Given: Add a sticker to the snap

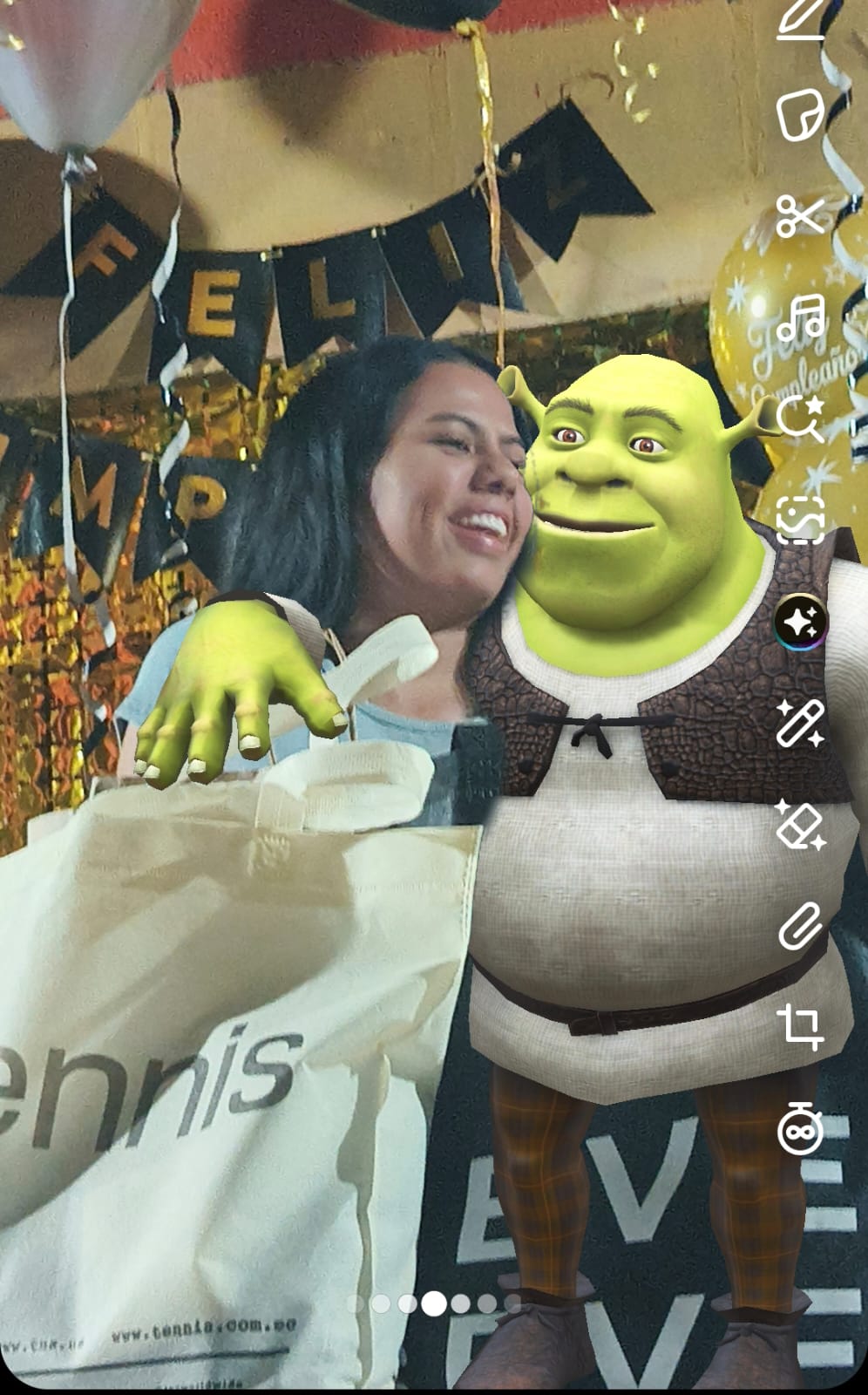Looking at the screenshot, I should click(800, 114).
